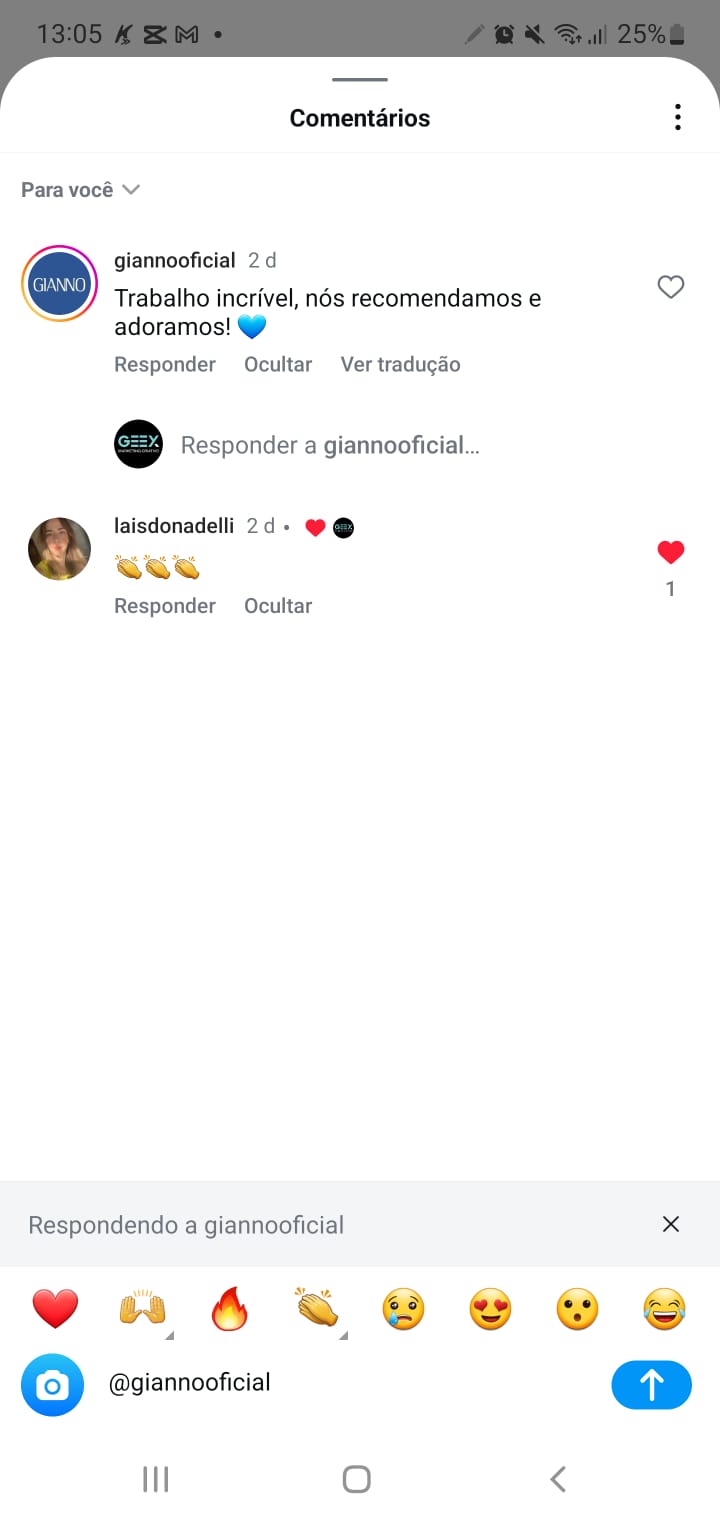This screenshot has height=1520, width=720.
Task: Add the laughing tears emoji
Action: click(664, 1309)
